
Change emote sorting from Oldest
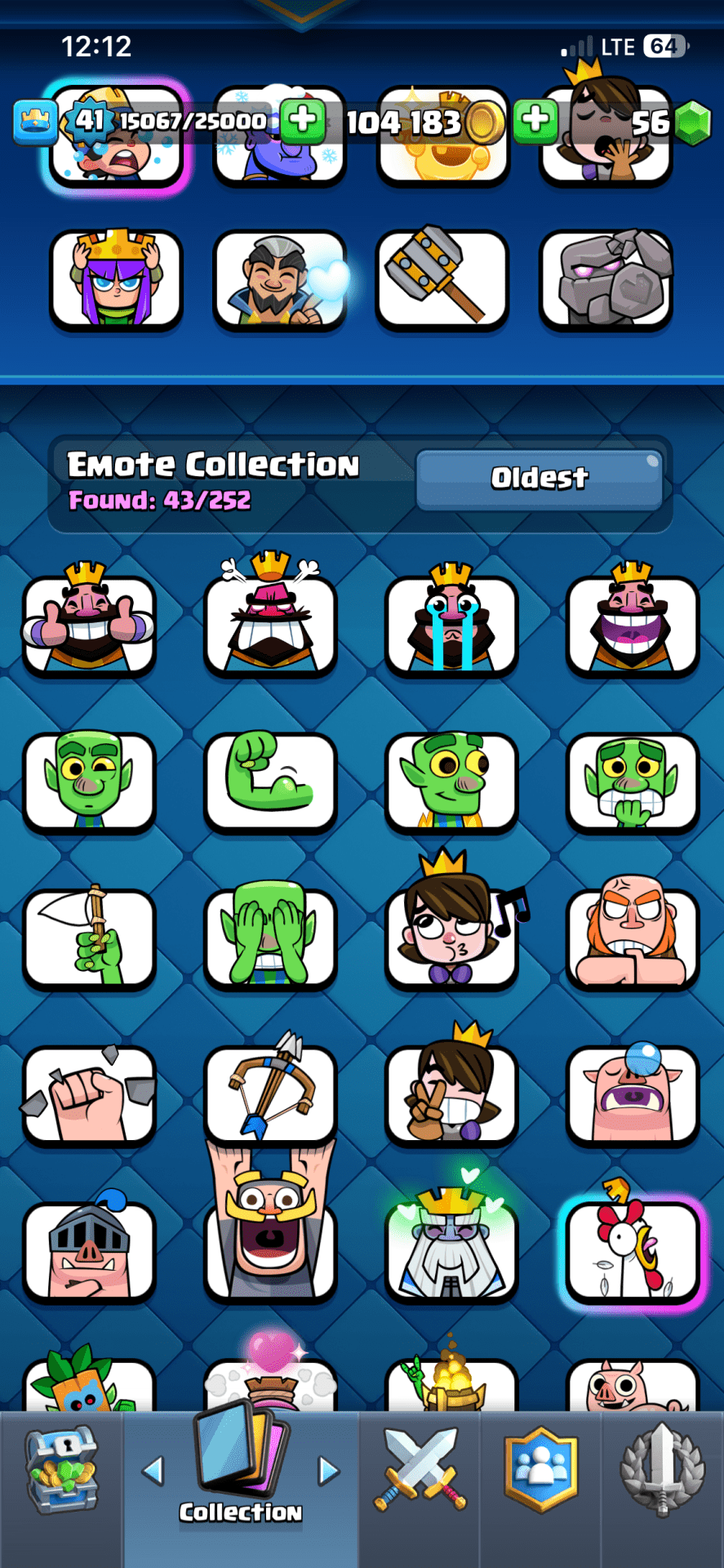click(x=539, y=479)
